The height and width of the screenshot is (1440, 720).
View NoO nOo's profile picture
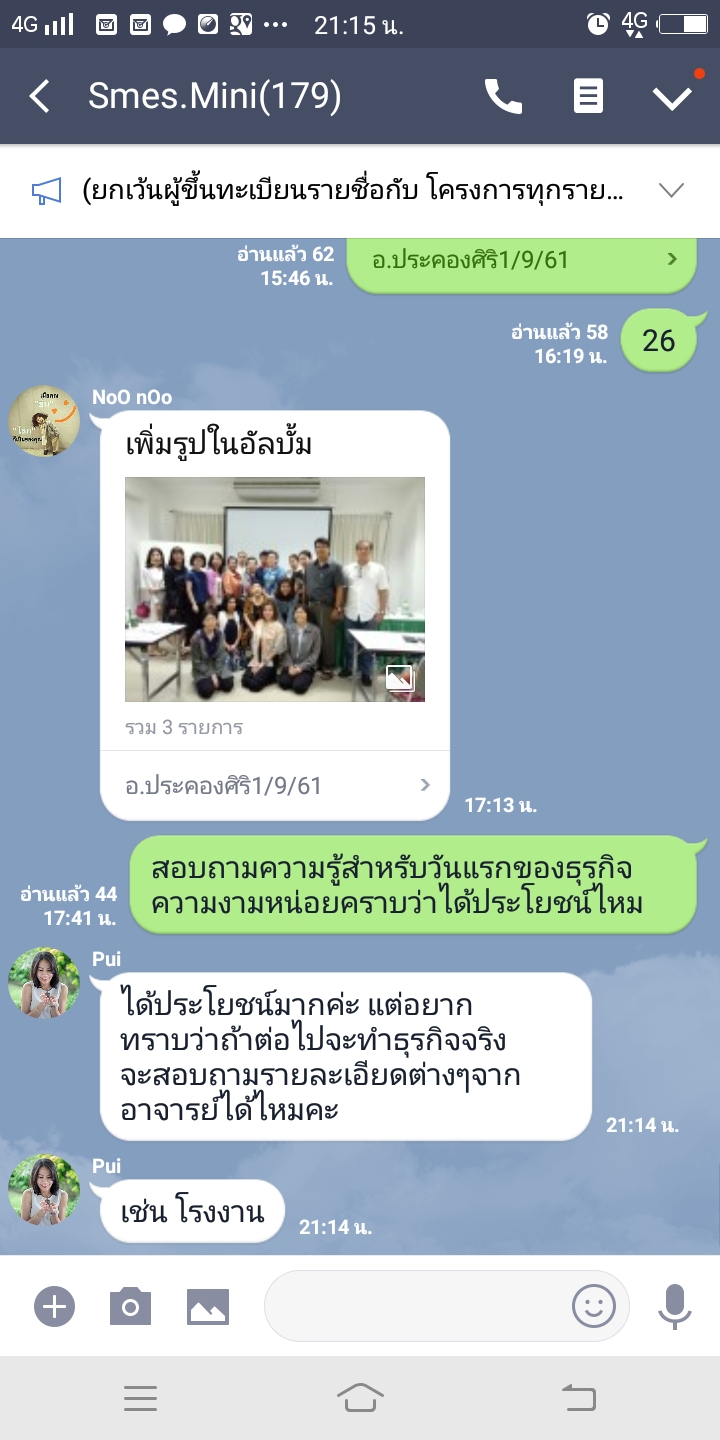click(x=44, y=421)
